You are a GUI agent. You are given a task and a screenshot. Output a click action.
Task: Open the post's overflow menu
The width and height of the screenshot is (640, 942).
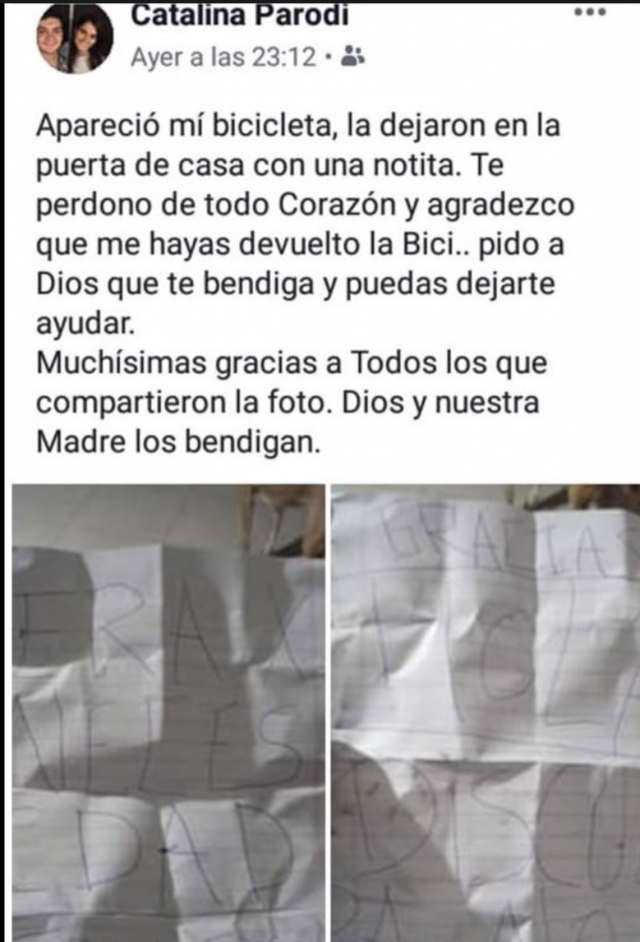(591, 13)
